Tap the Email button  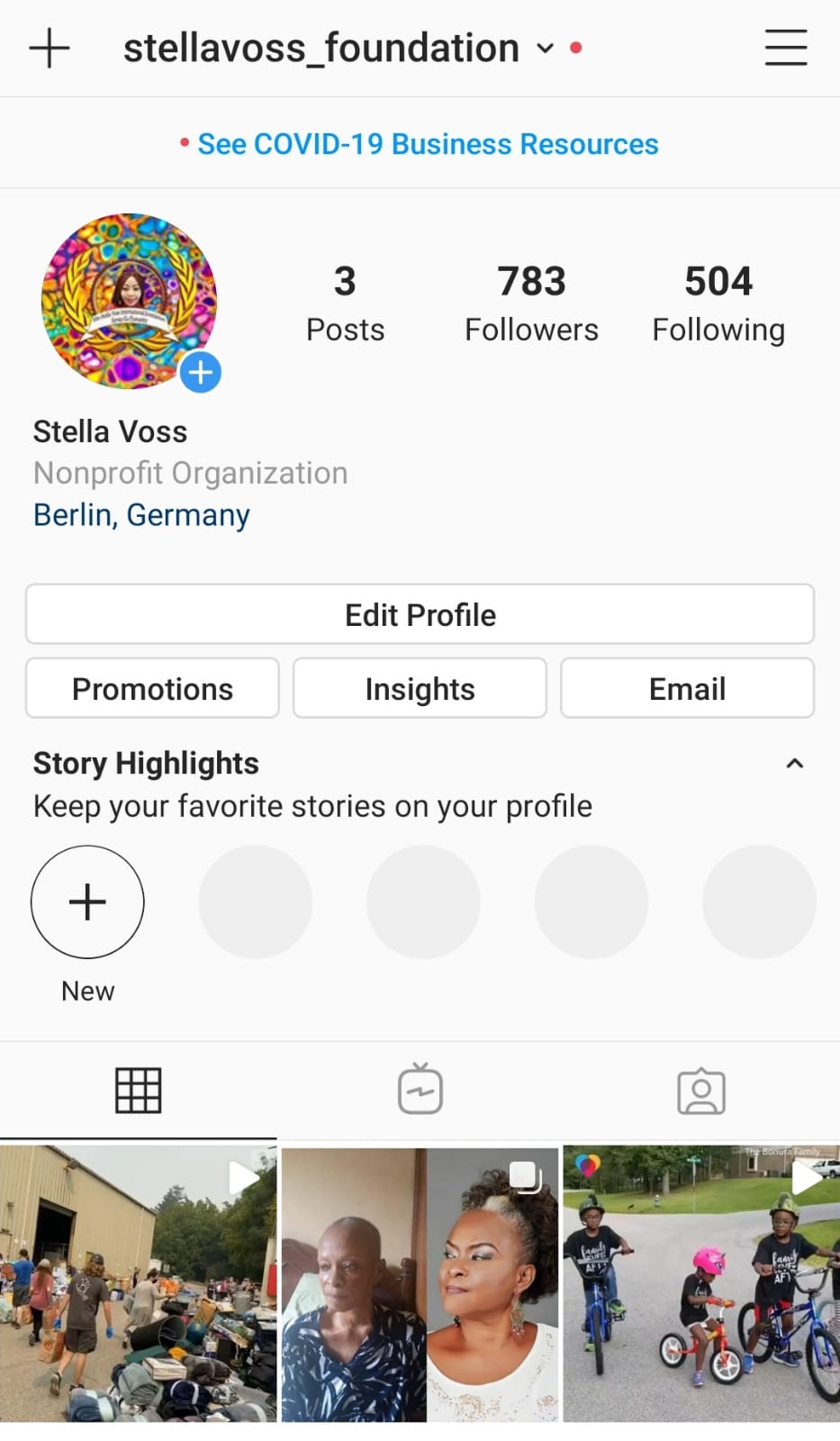click(x=687, y=688)
